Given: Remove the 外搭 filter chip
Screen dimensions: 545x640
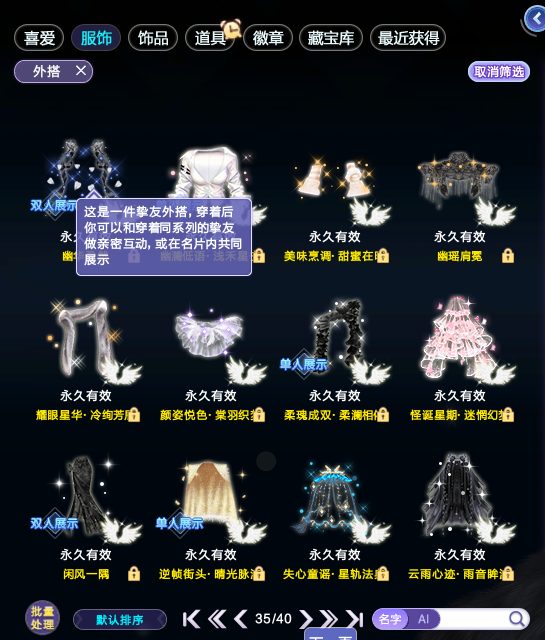Looking at the screenshot, I should click(x=81, y=71).
